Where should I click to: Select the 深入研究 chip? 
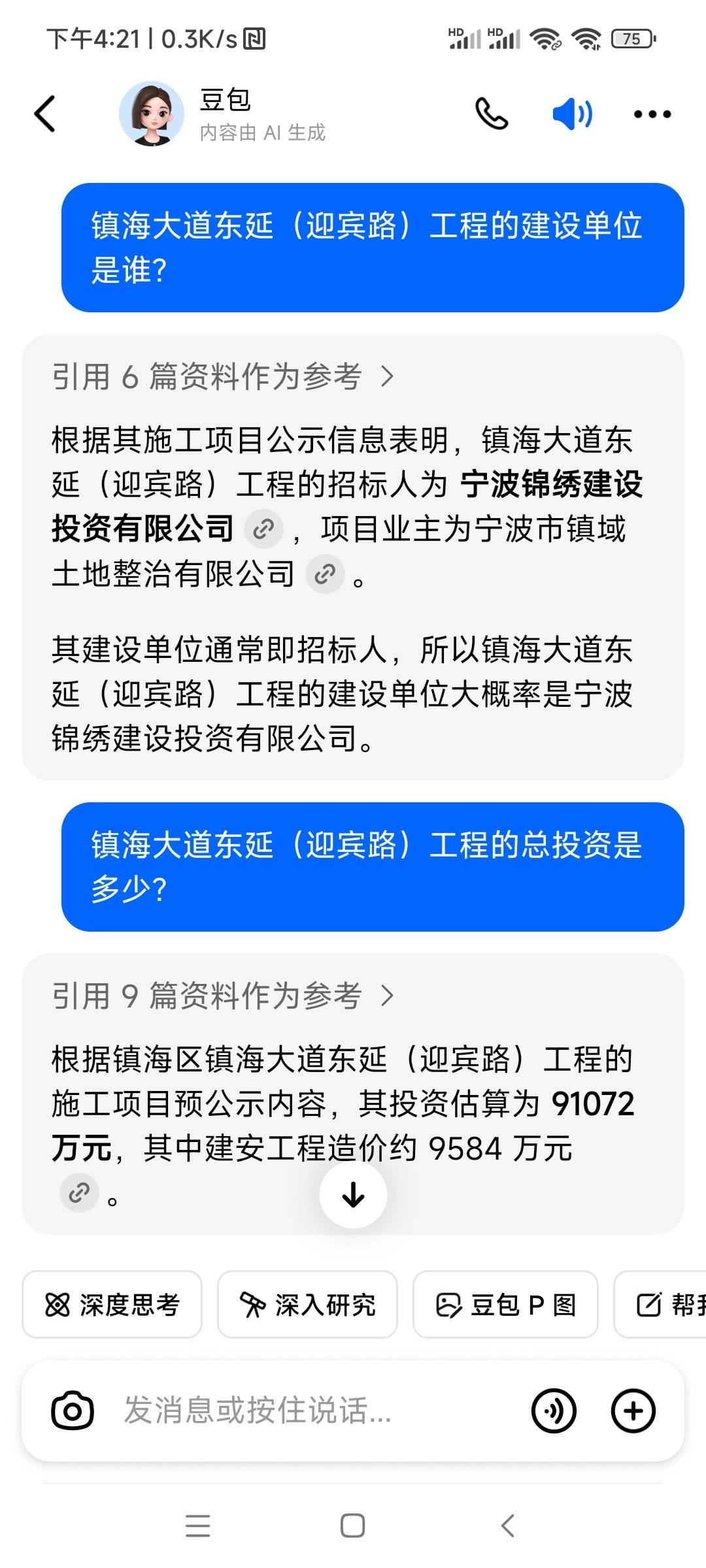tap(307, 1305)
